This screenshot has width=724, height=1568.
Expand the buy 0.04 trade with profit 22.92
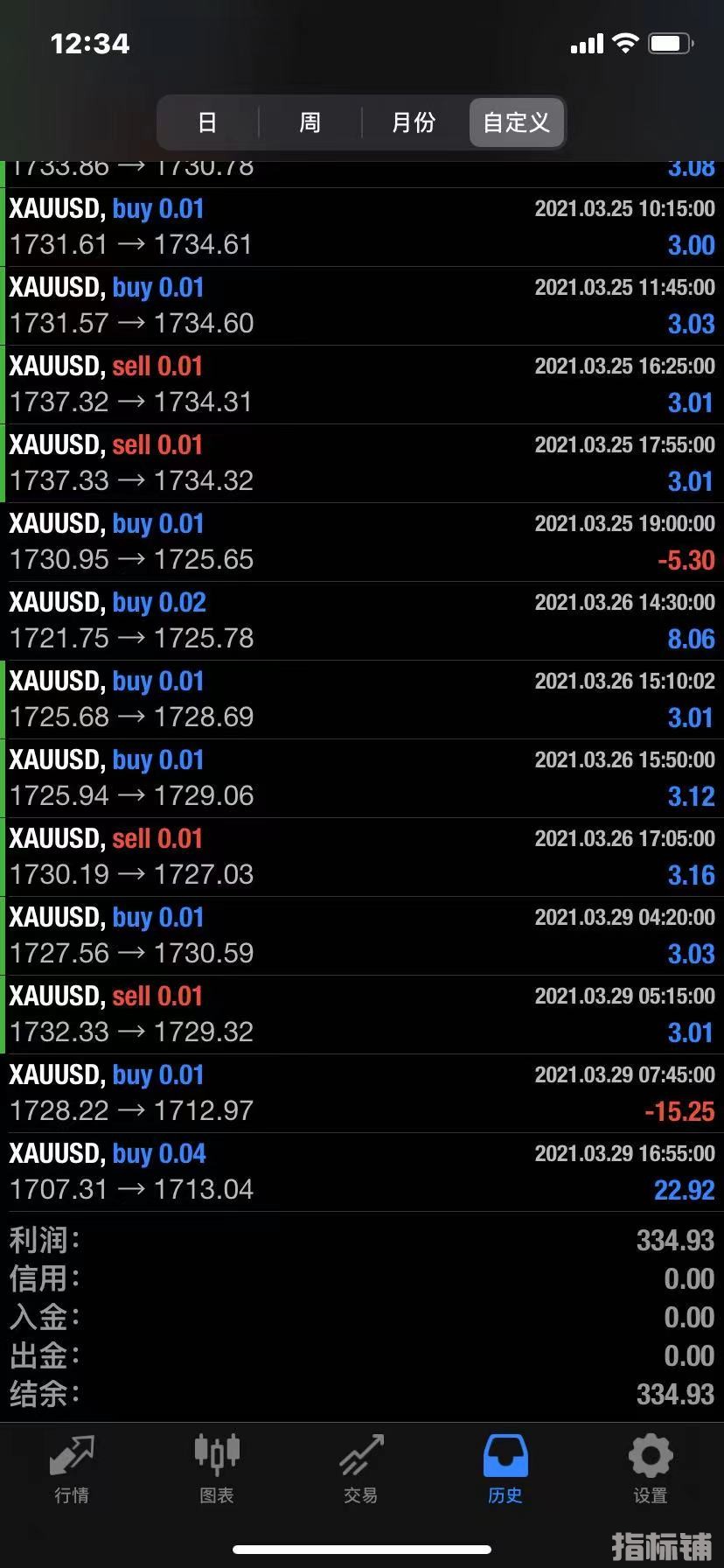tap(362, 1172)
